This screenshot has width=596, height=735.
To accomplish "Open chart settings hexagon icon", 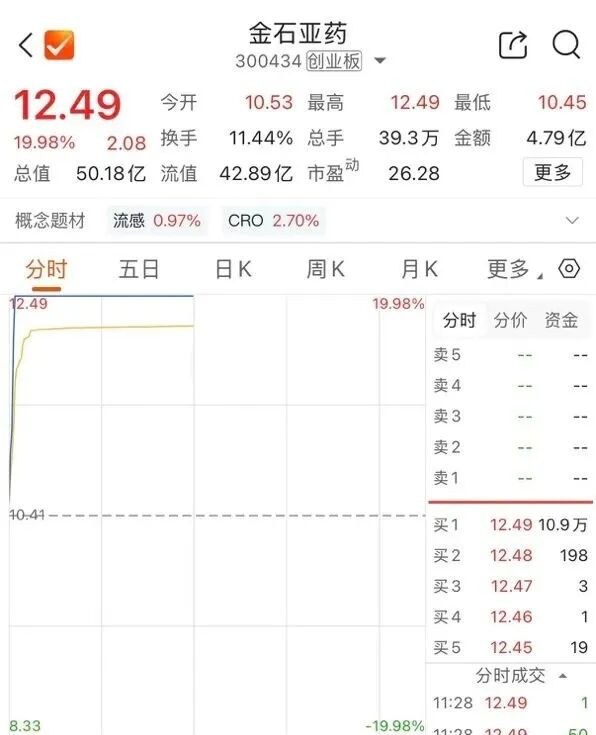I will pyautogui.click(x=569, y=269).
